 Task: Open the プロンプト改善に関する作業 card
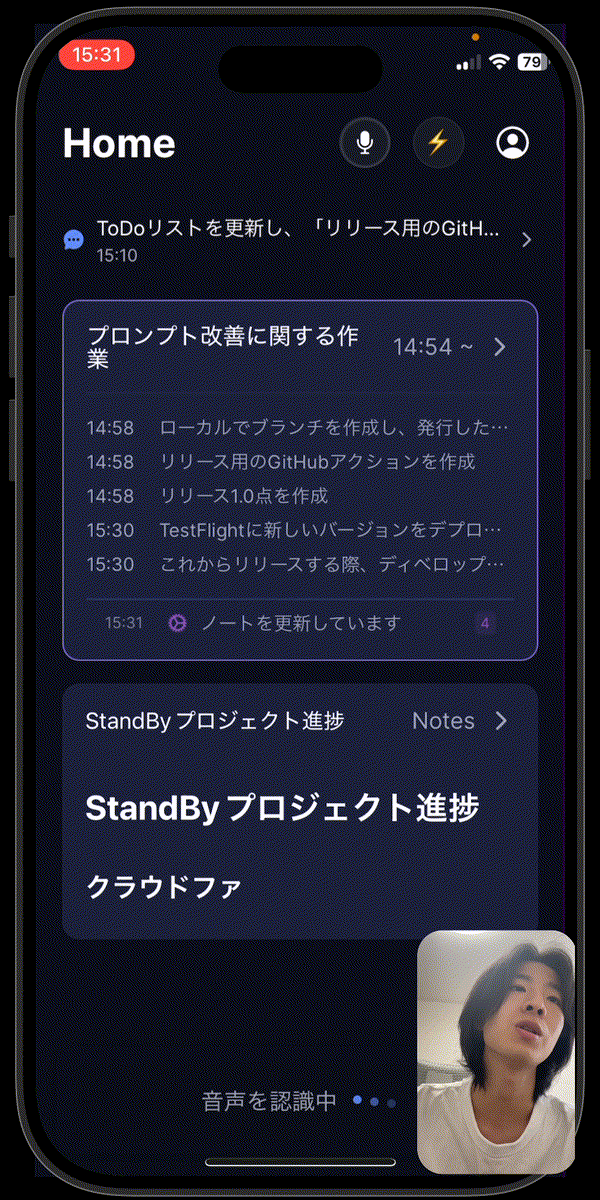coord(300,480)
